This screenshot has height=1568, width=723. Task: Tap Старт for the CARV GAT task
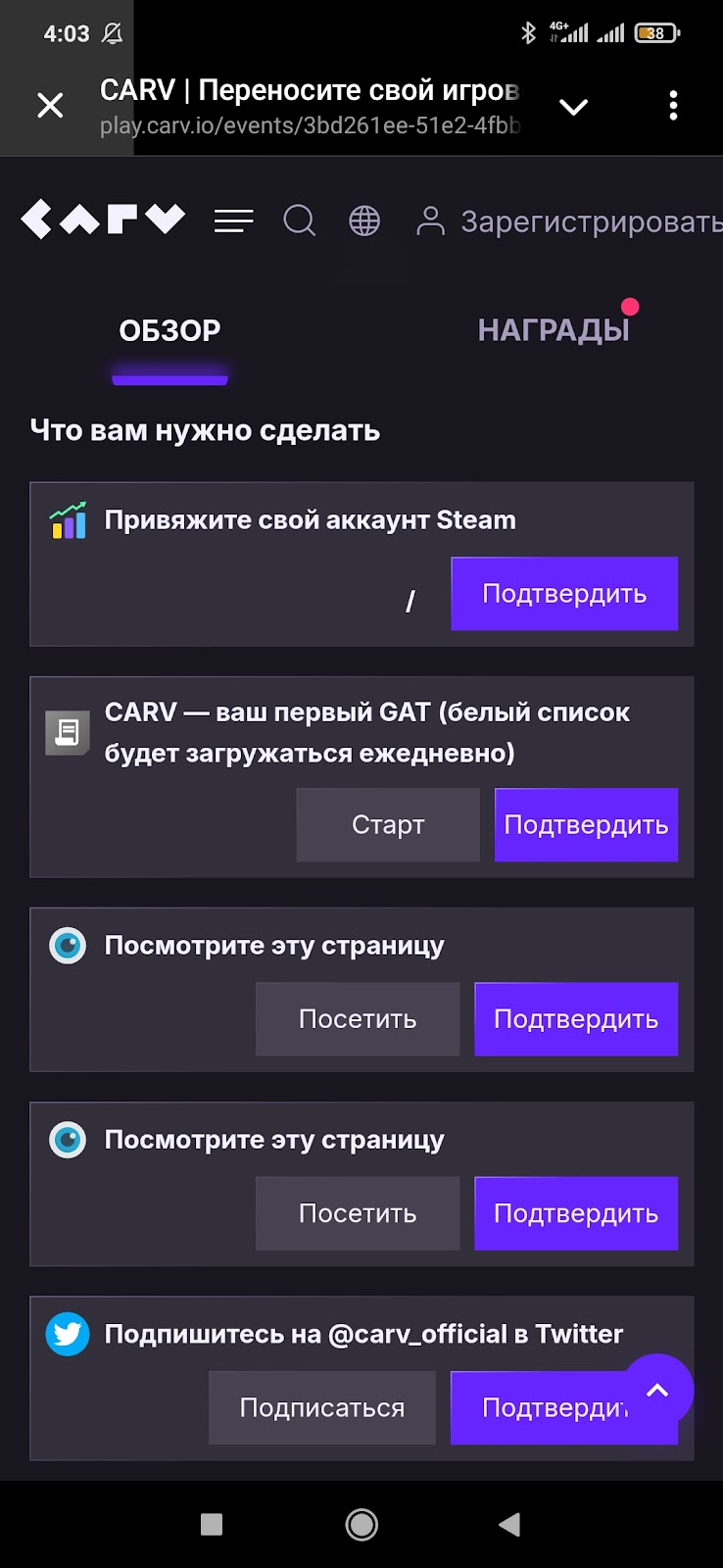point(388,825)
